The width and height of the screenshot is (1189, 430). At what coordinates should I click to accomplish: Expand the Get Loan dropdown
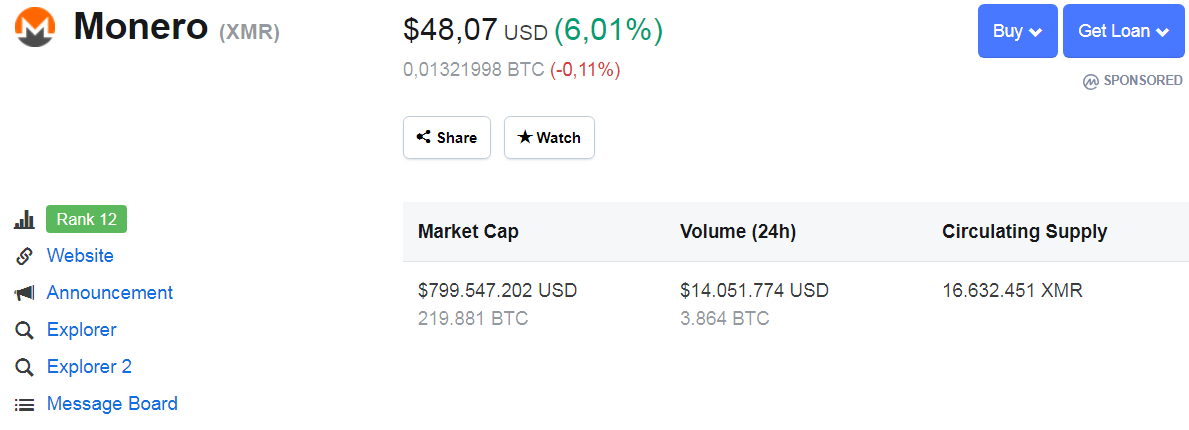1124,31
